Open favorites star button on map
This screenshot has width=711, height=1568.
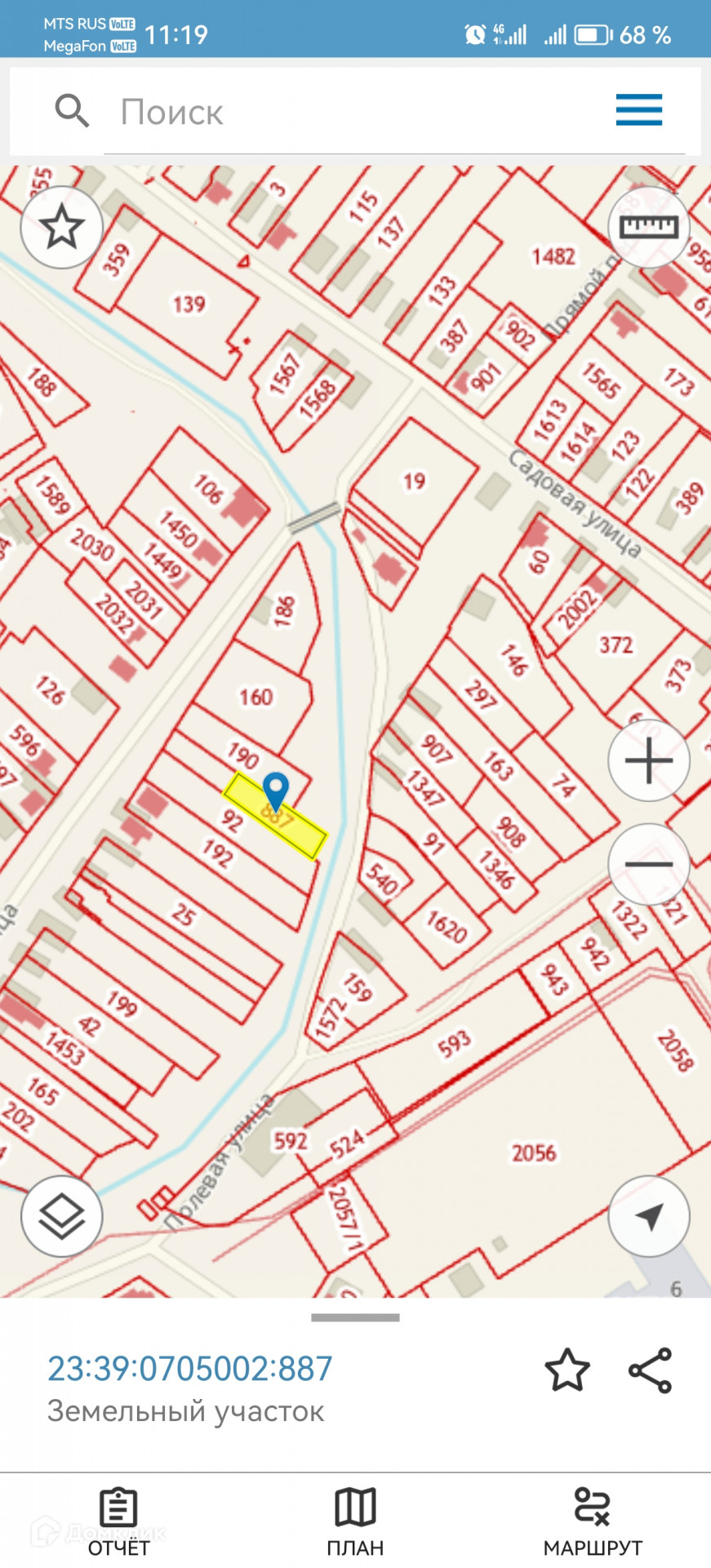62,228
